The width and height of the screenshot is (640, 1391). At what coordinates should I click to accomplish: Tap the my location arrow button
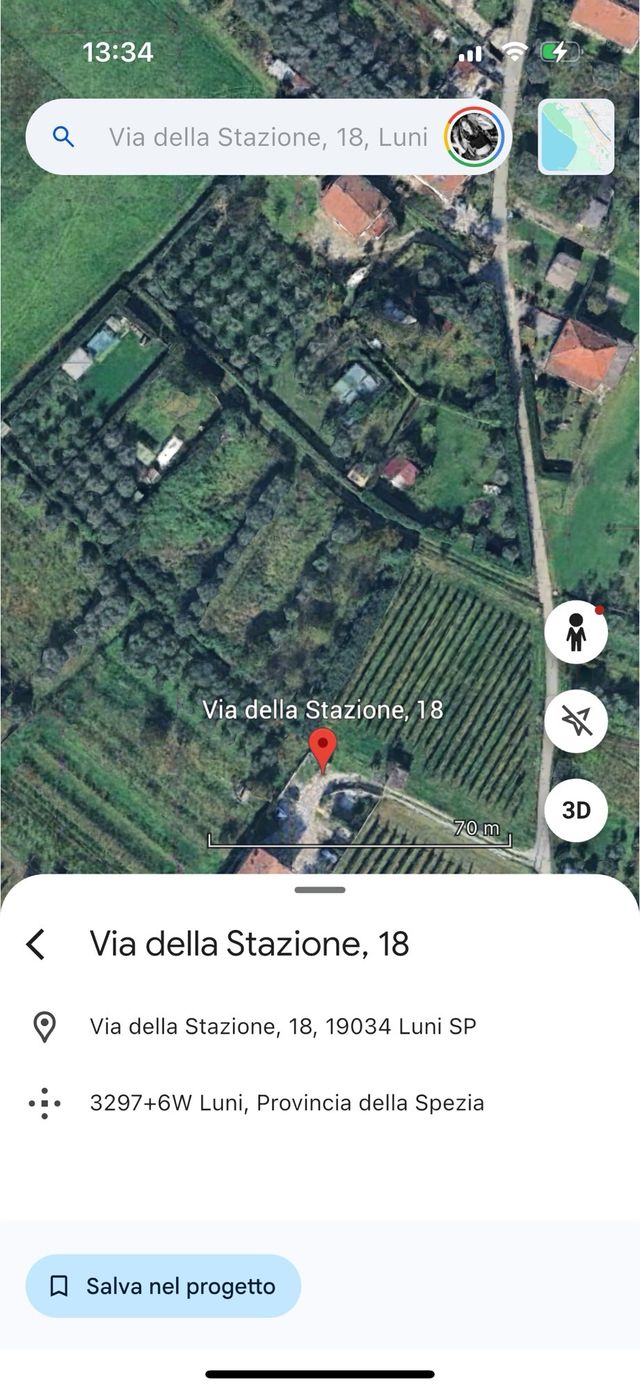[576, 721]
